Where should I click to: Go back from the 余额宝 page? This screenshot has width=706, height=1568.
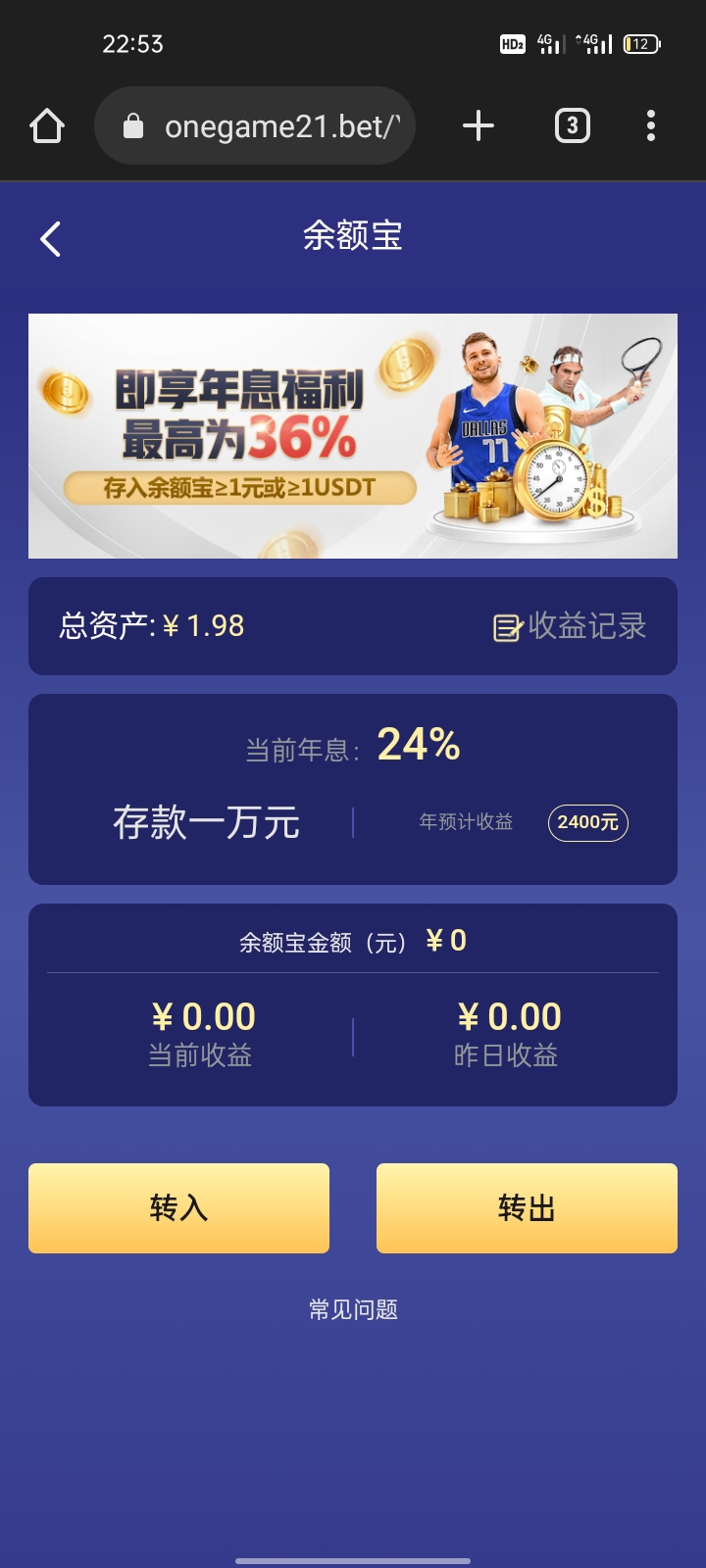point(51,238)
